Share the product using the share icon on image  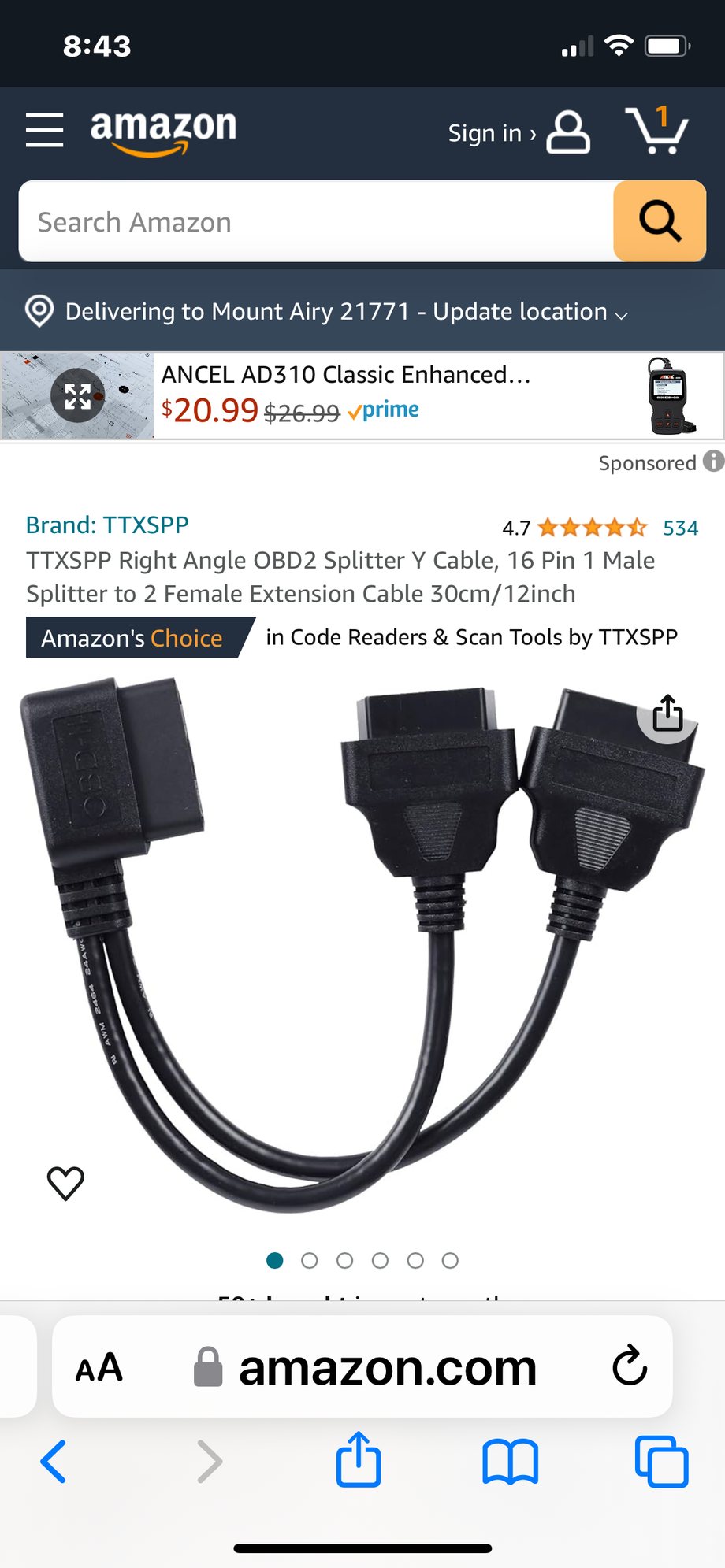click(x=667, y=714)
